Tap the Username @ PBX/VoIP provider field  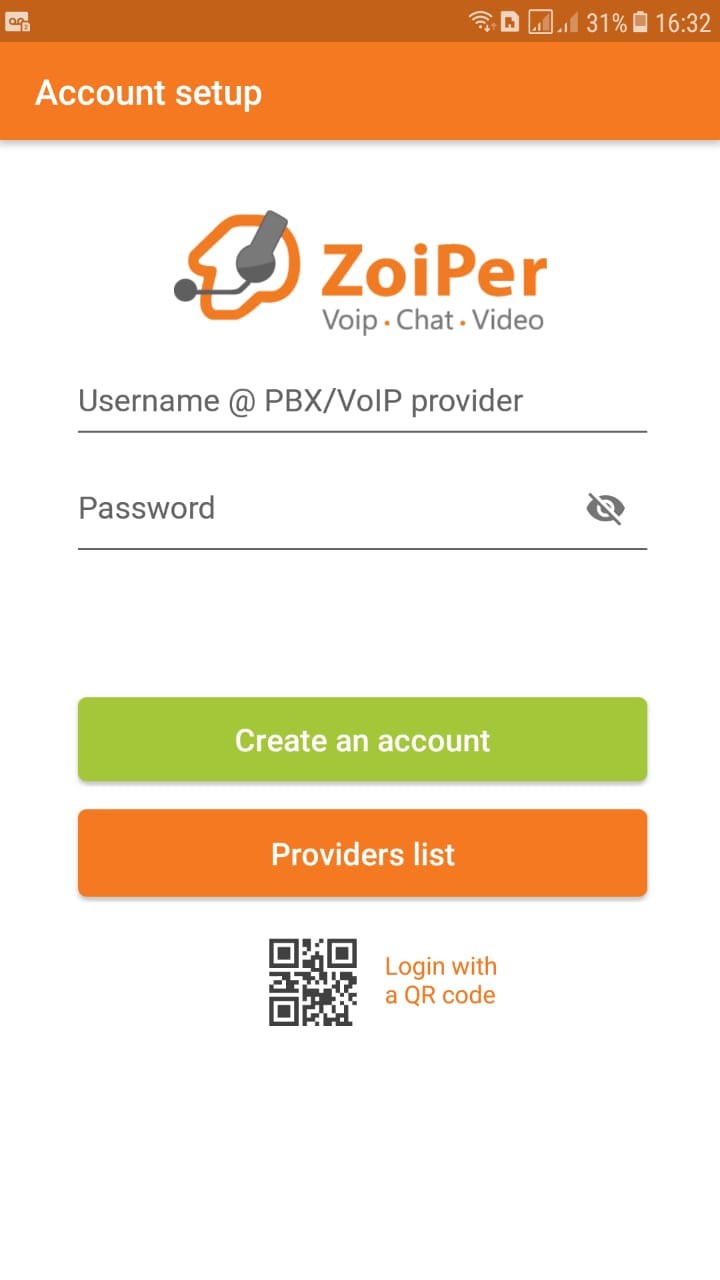(x=362, y=402)
